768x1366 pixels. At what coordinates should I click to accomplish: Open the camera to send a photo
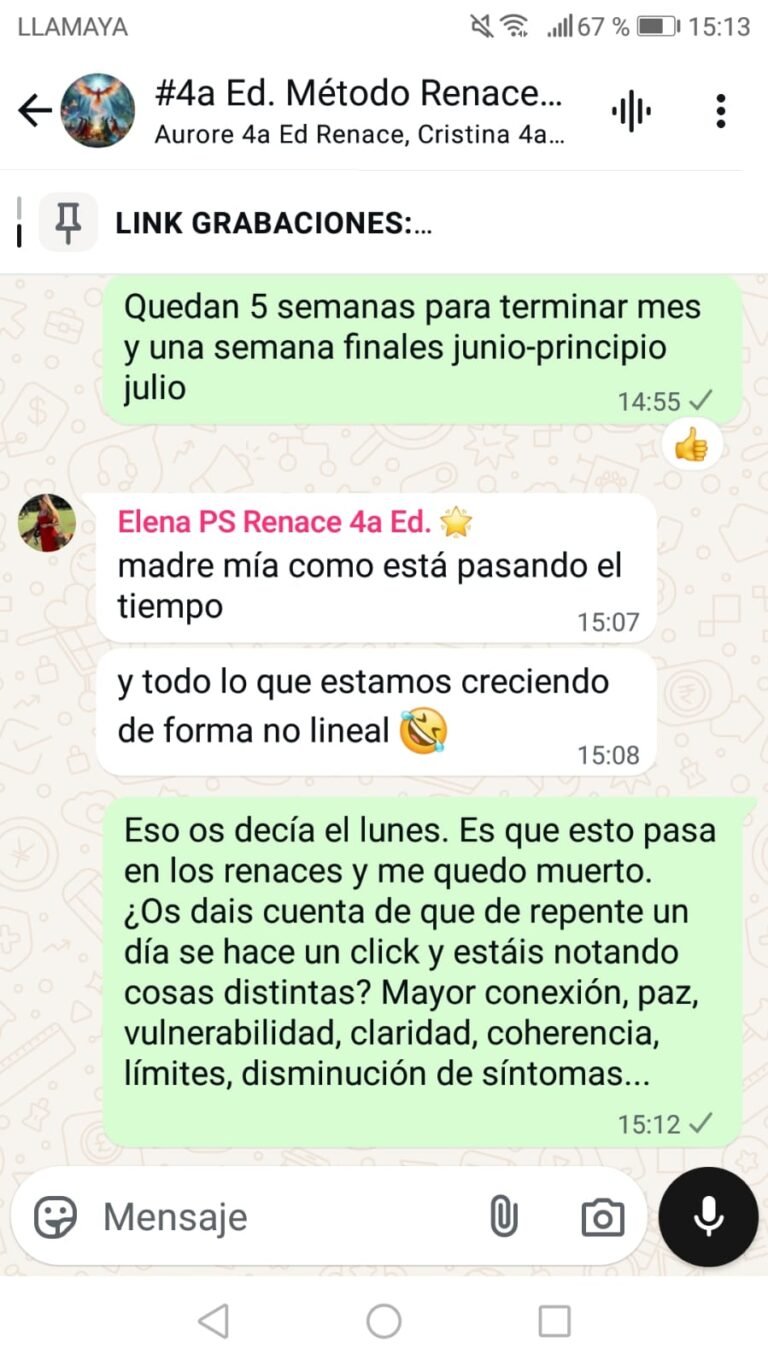pyautogui.click(x=602, y=1217)
